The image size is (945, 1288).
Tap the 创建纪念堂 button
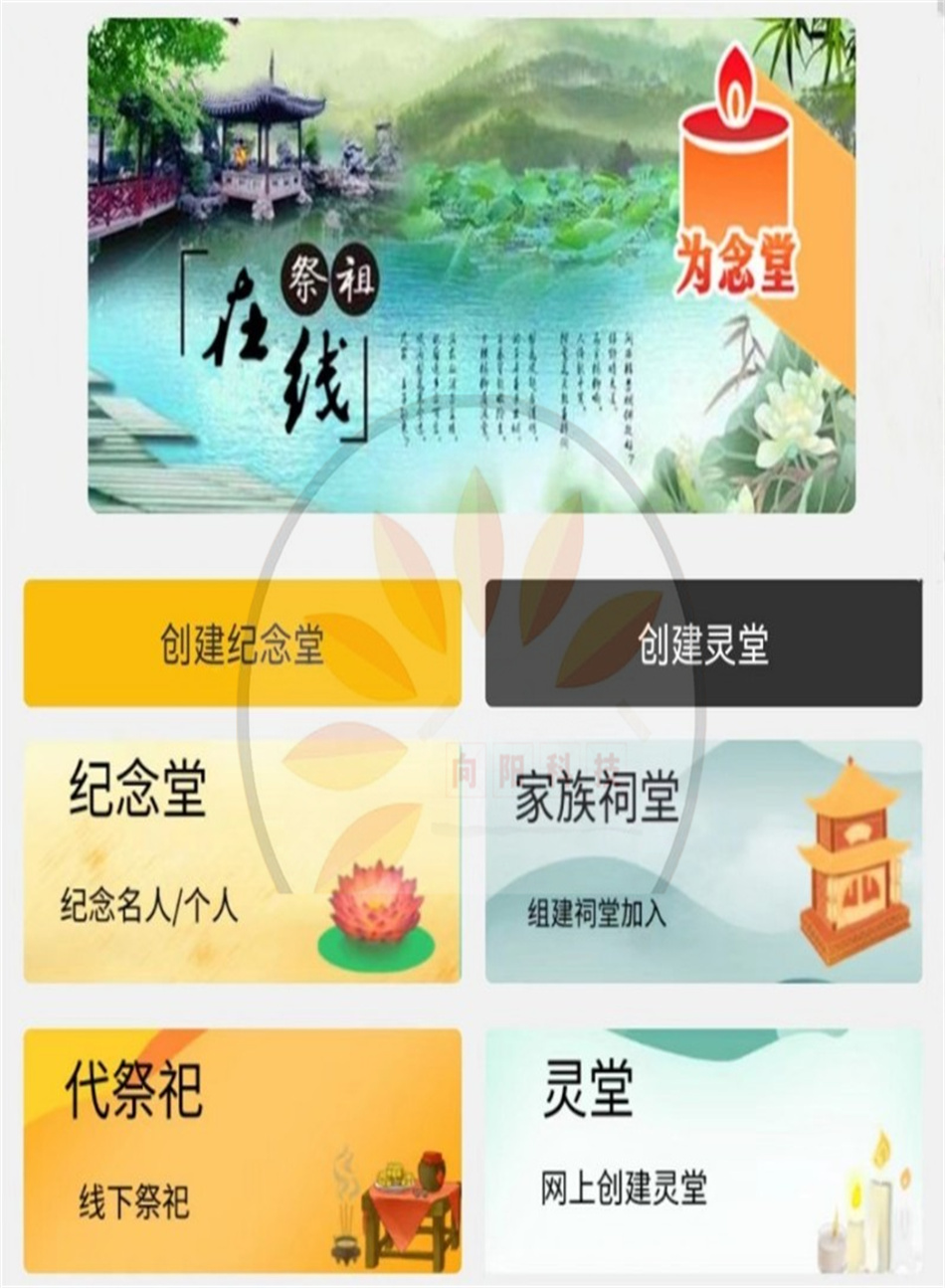pyautogui.click(x=243, y=644)
